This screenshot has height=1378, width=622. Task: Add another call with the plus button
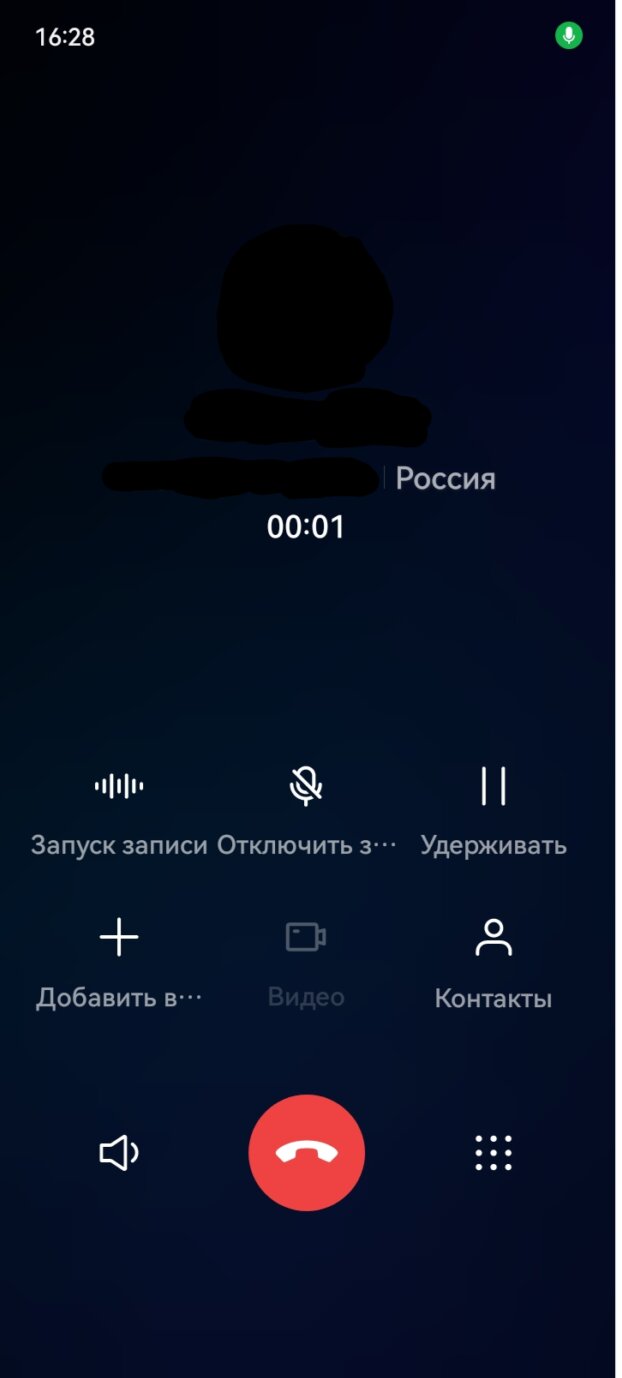coord(119,938)
